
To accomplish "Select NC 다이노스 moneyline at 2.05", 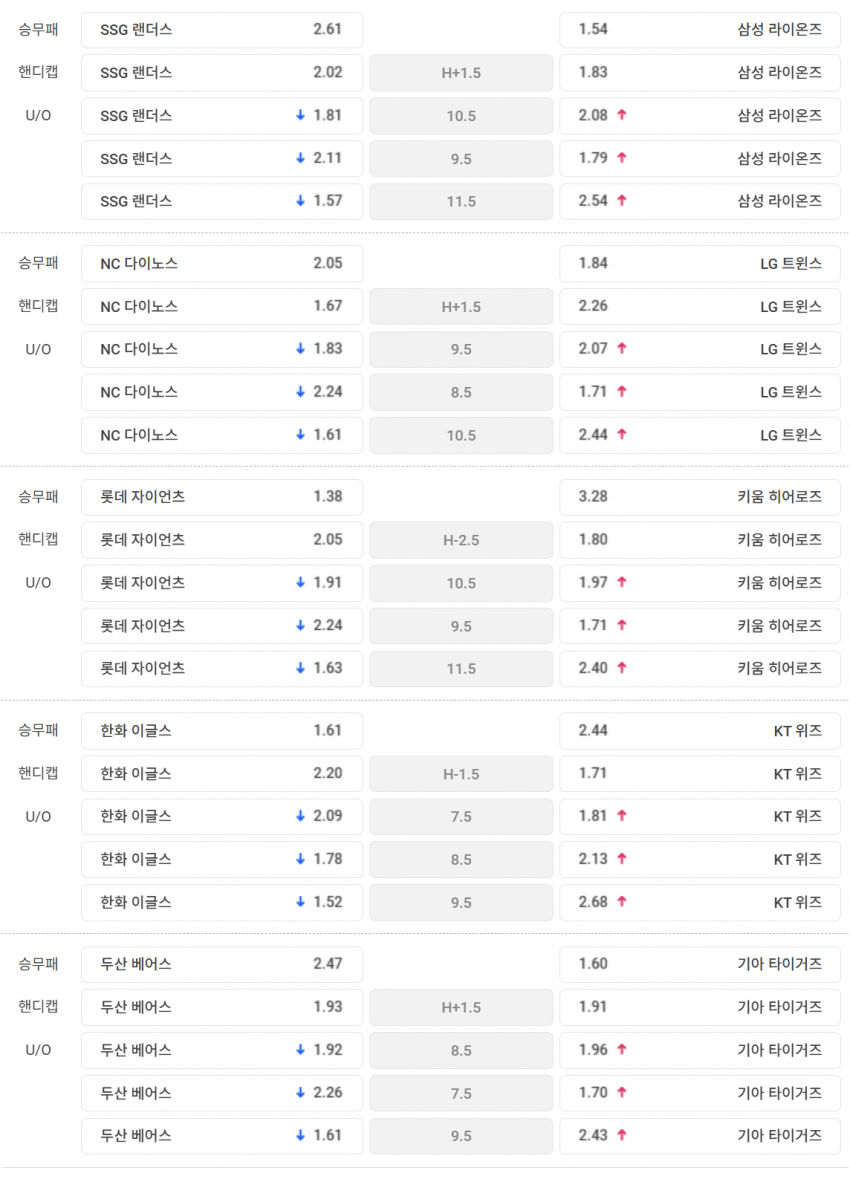I will tap(222, 264).
